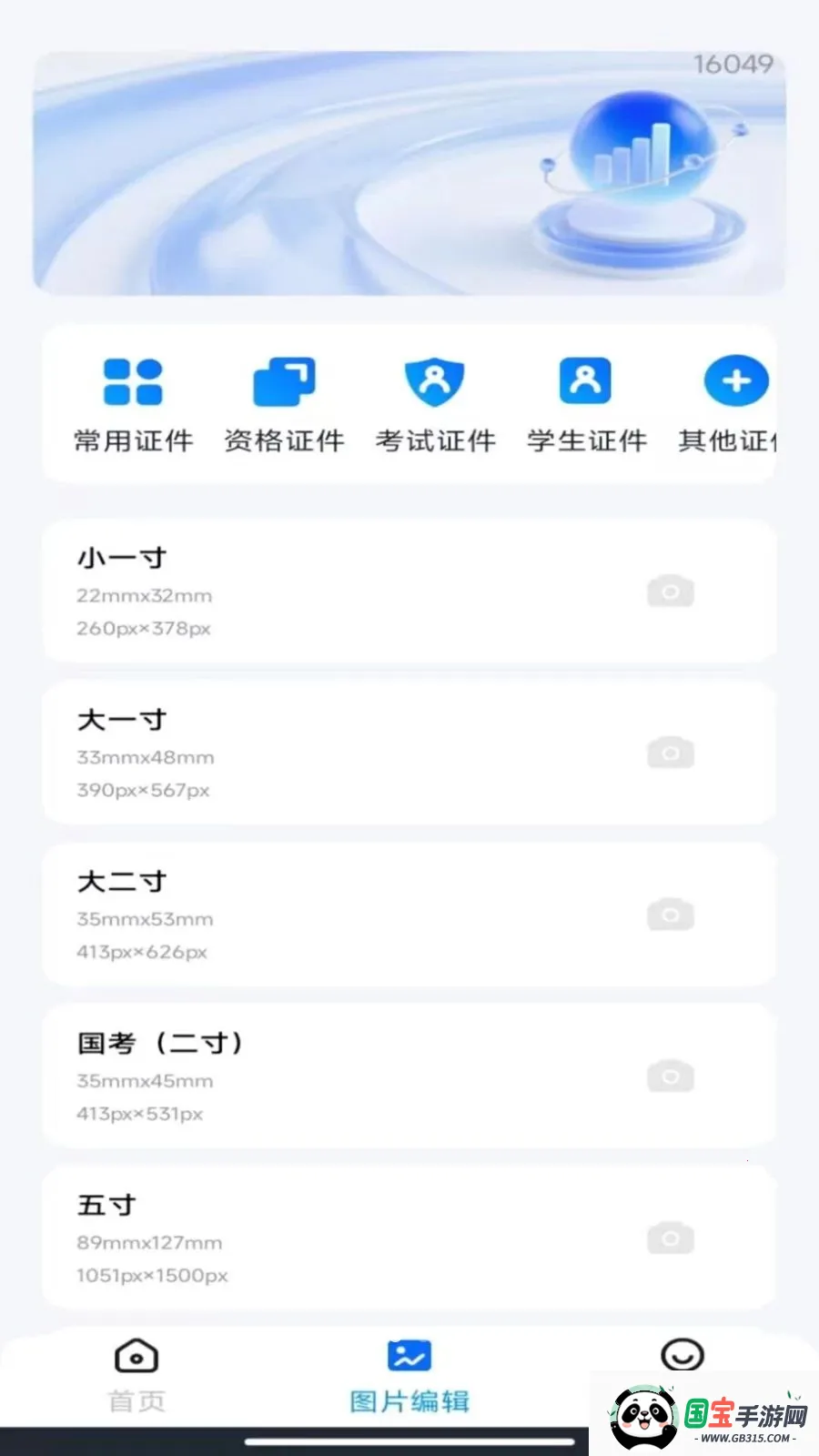Tap the 其他证件 plus icon

[735, 380]
